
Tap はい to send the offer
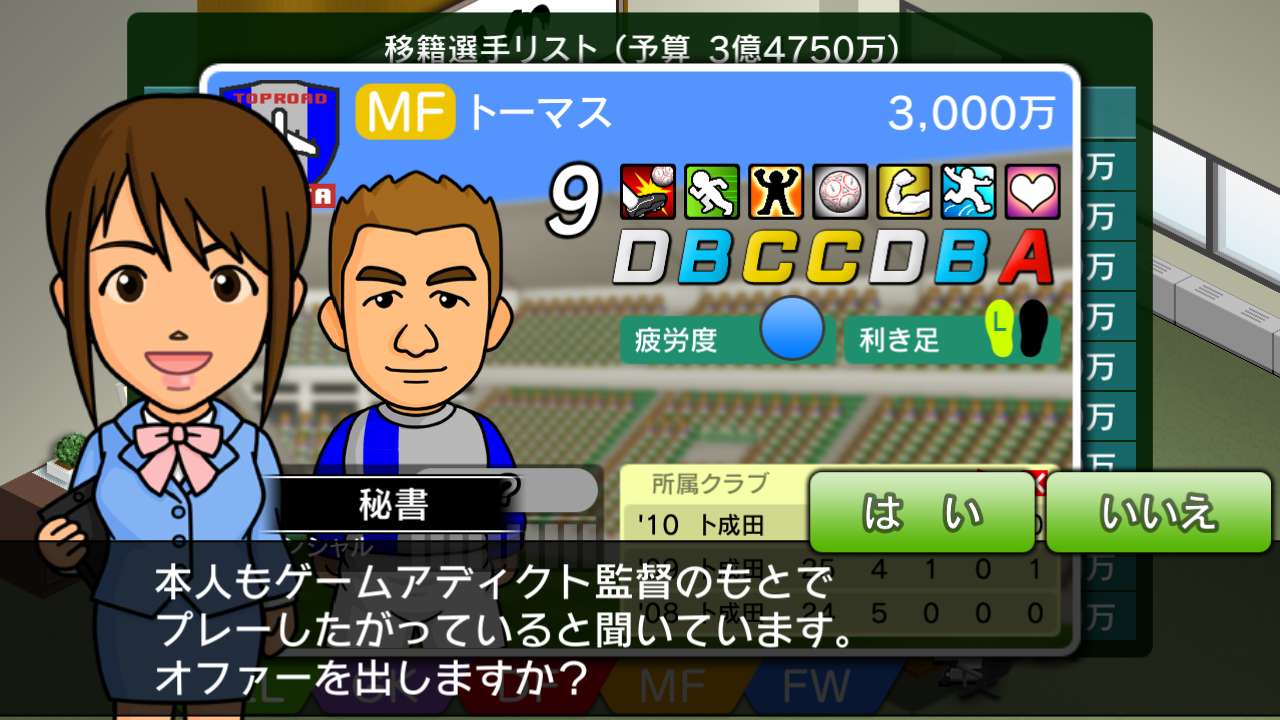point(921,512)
